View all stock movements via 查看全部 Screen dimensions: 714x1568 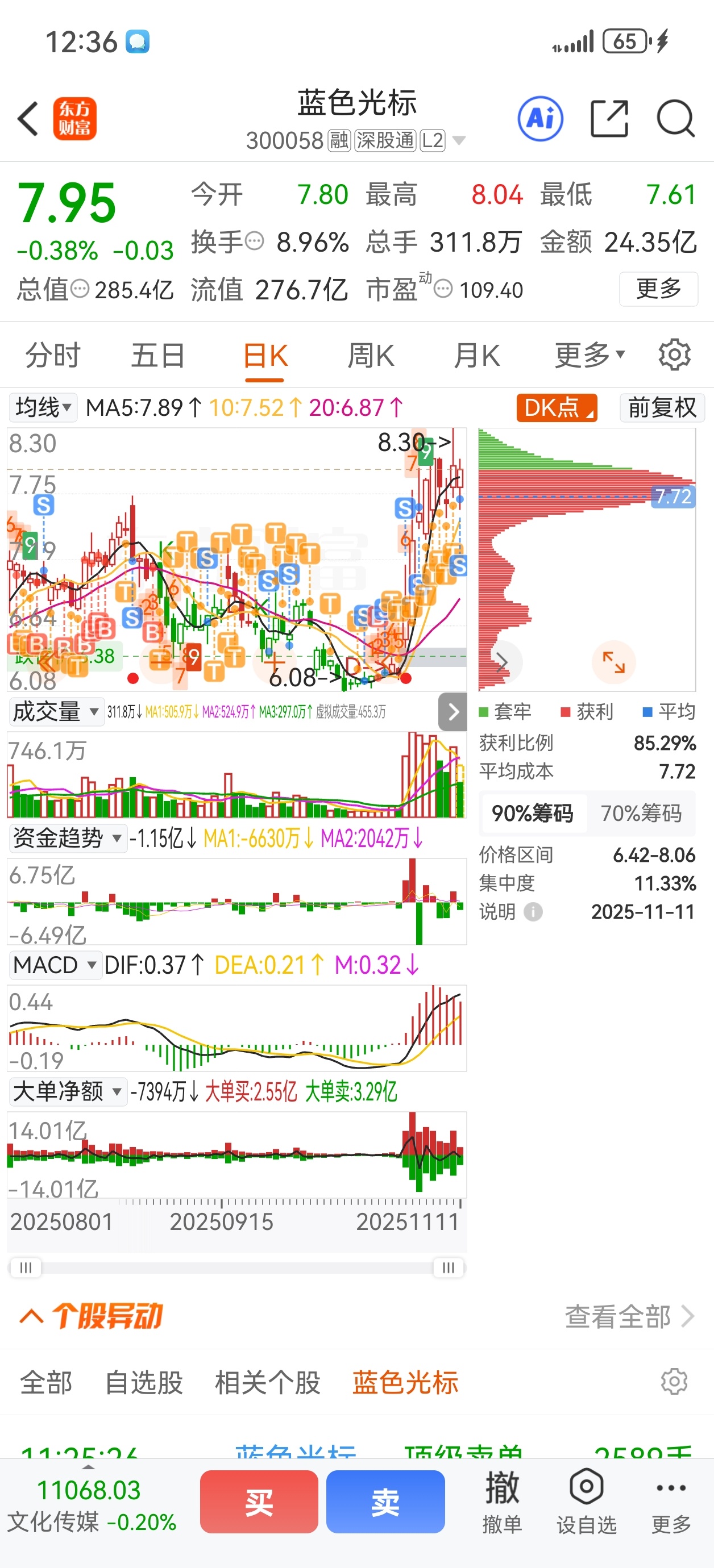pos(629,1316)
